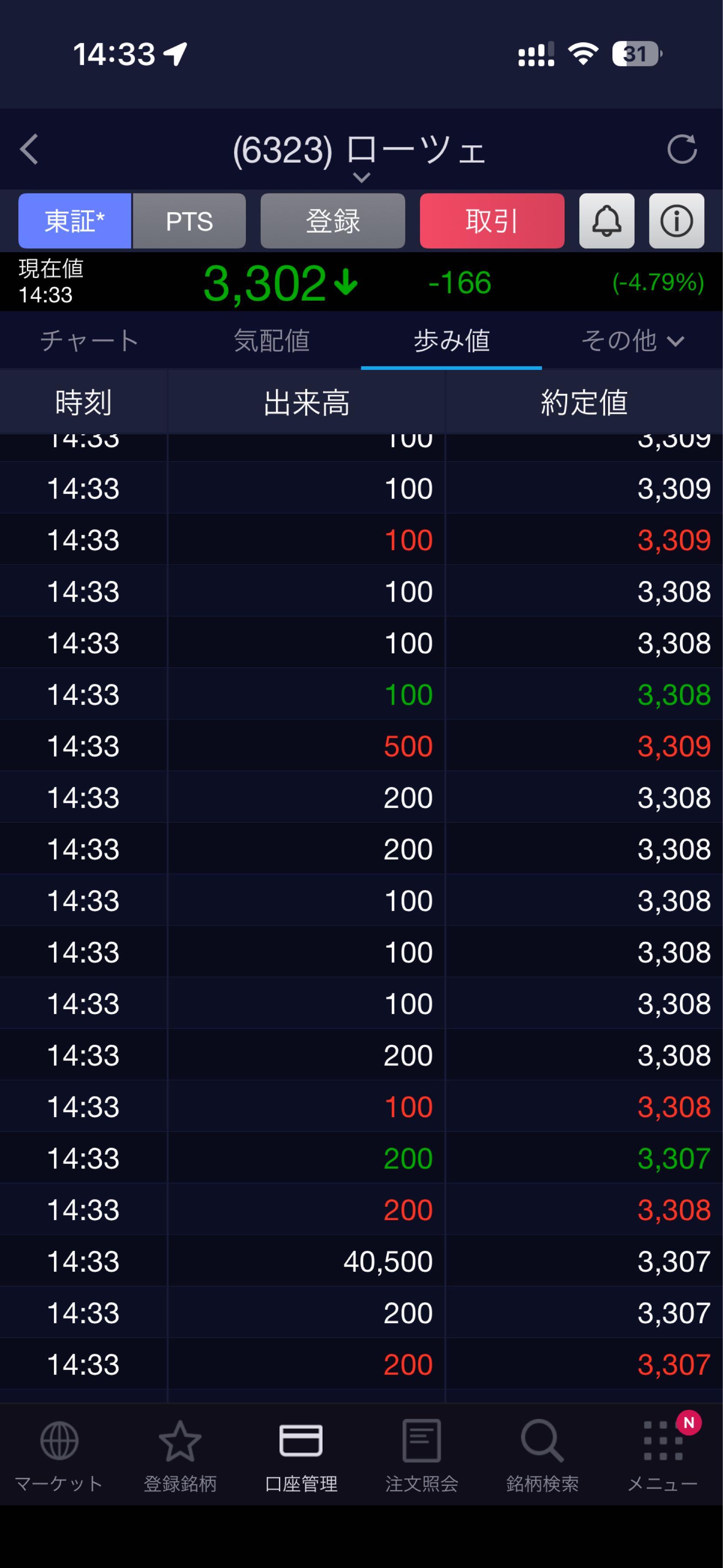Open the 注文照会 orders tab
Screen dimensions: 723x1568
point(421,1455)
